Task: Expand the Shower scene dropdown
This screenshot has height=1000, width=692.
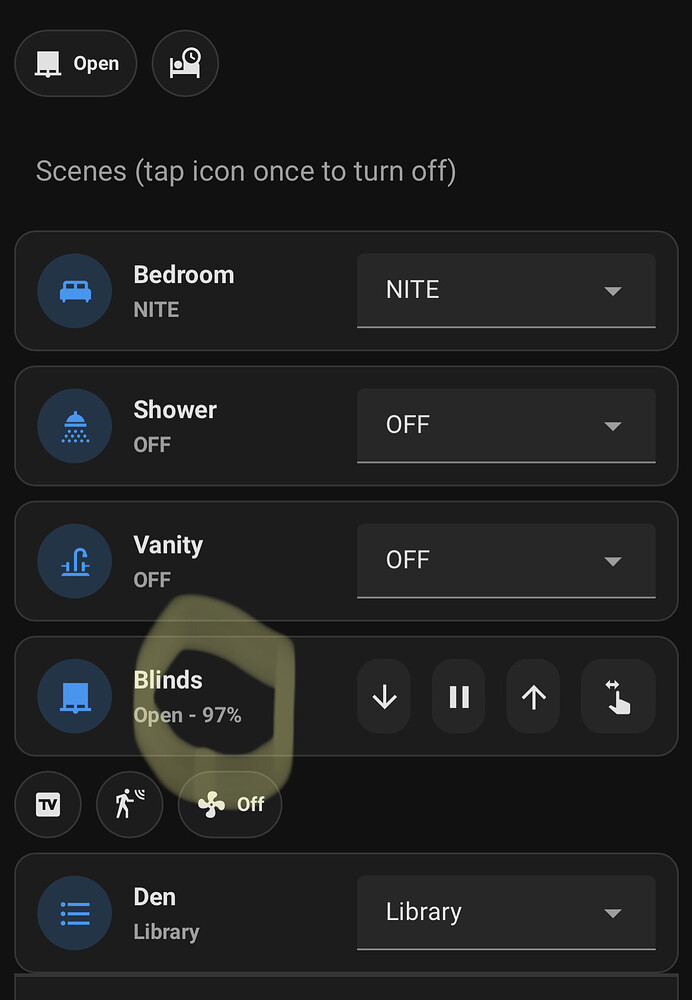Action: [x=505, y=425]
